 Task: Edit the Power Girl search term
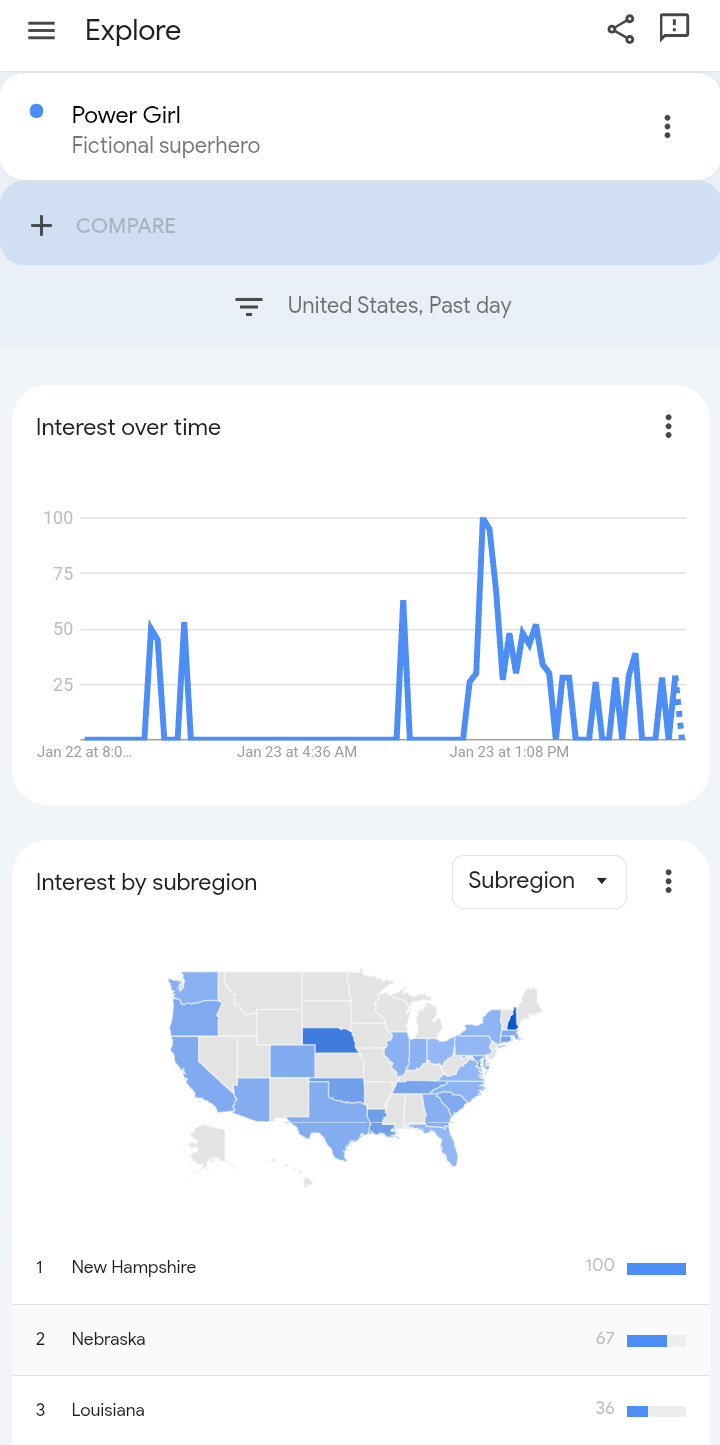(x=165, y=129)
